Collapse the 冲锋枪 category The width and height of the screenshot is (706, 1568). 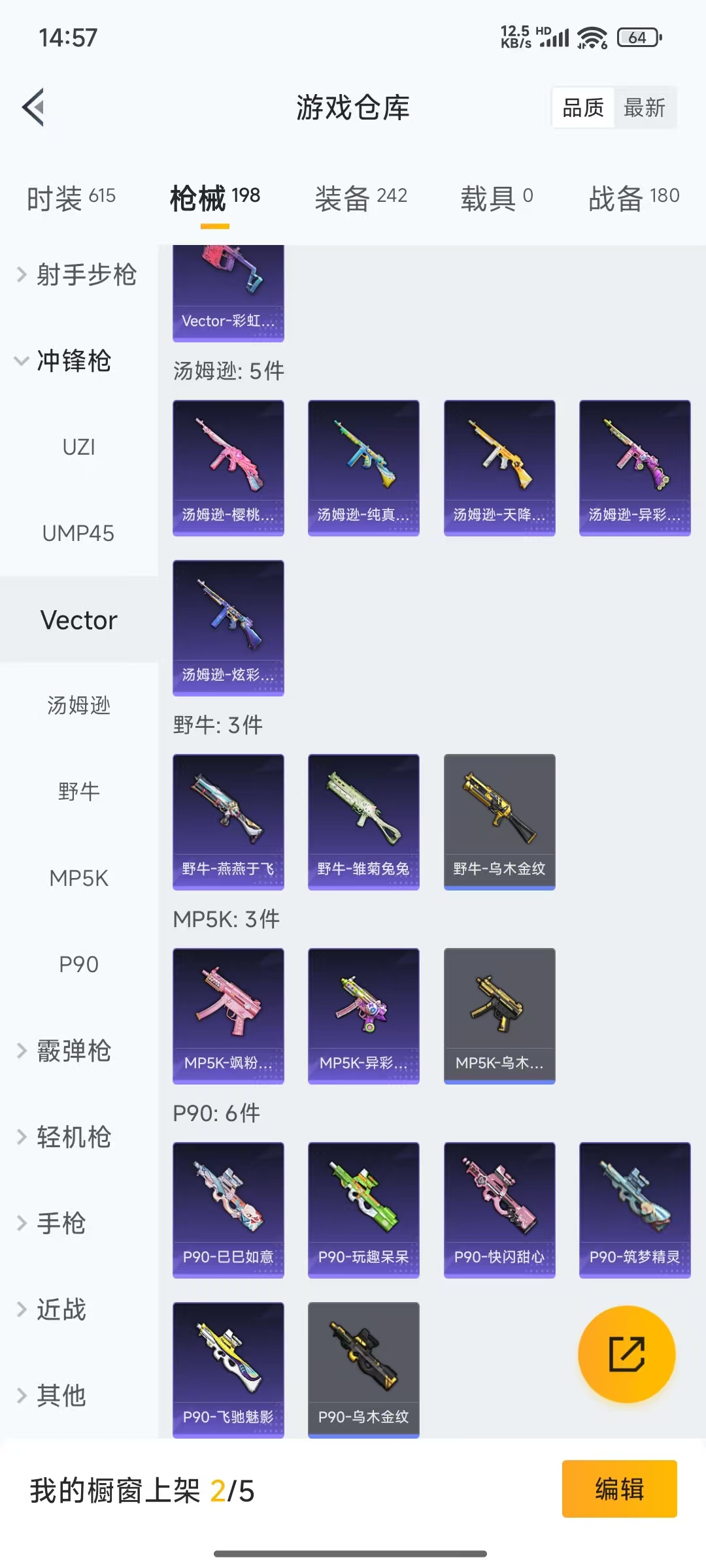[65, 361]
